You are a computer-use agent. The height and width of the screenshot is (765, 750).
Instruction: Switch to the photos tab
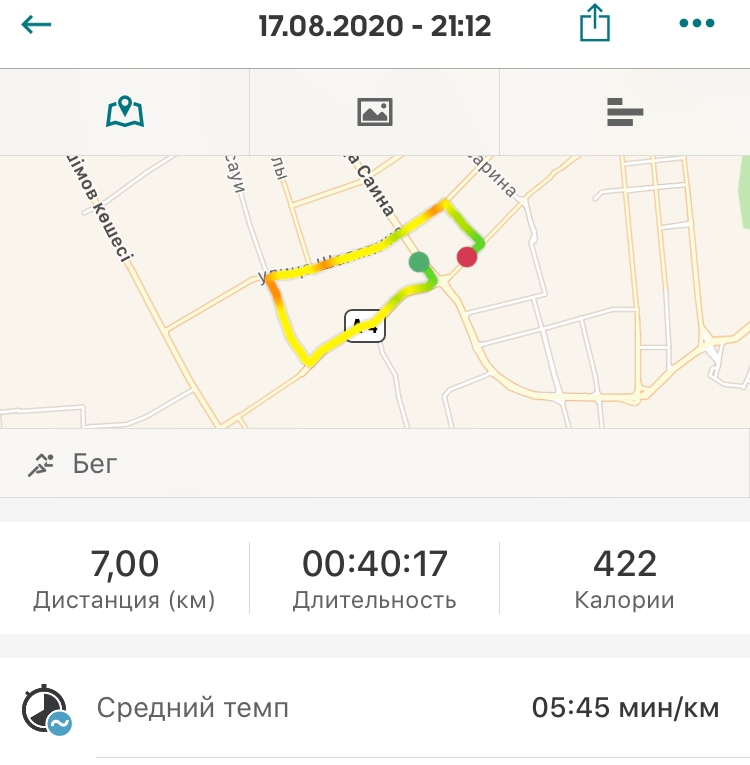coord(374,111)
